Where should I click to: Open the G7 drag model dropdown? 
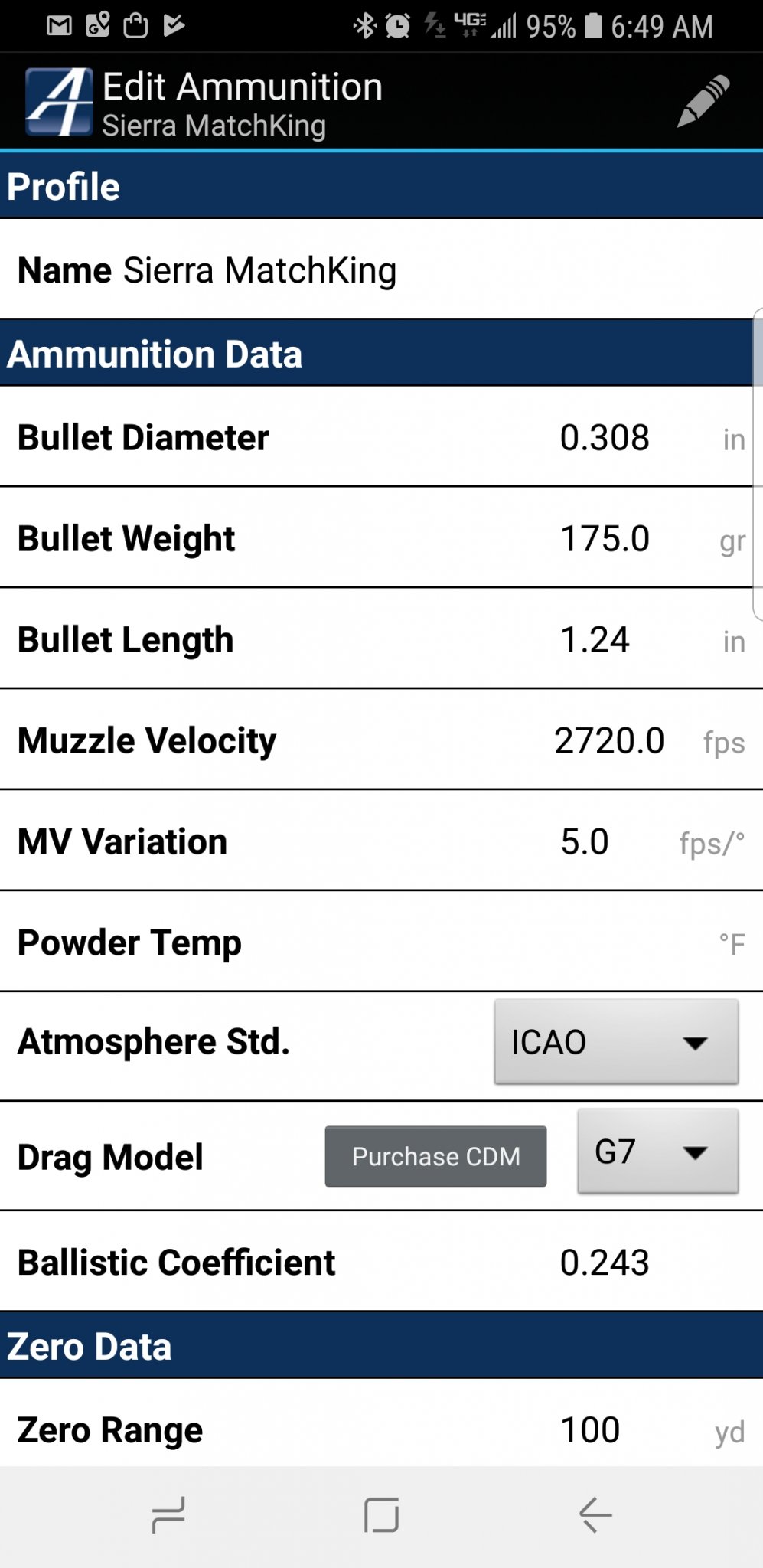[658, 1151]
